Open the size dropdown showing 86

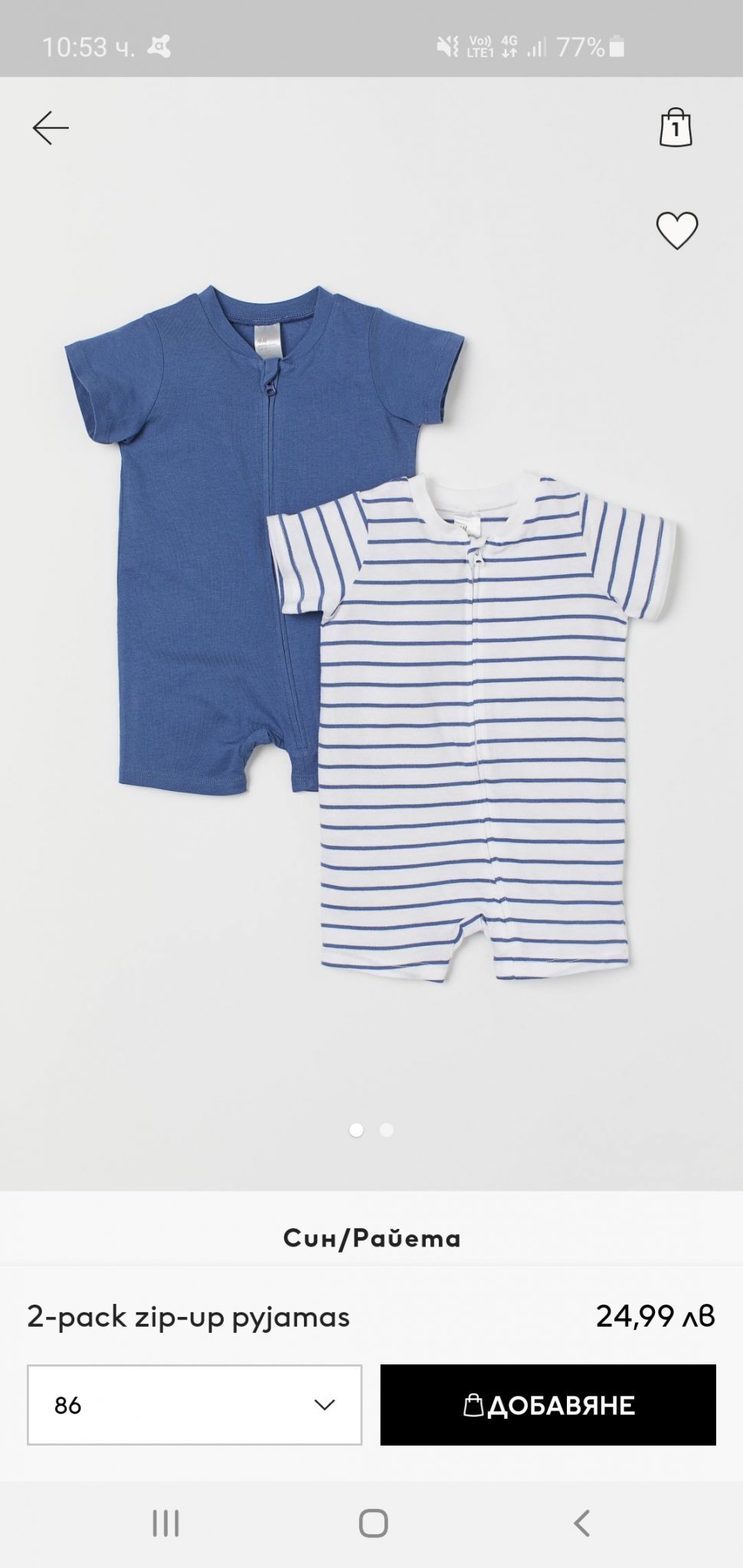tap(195, 1405)
